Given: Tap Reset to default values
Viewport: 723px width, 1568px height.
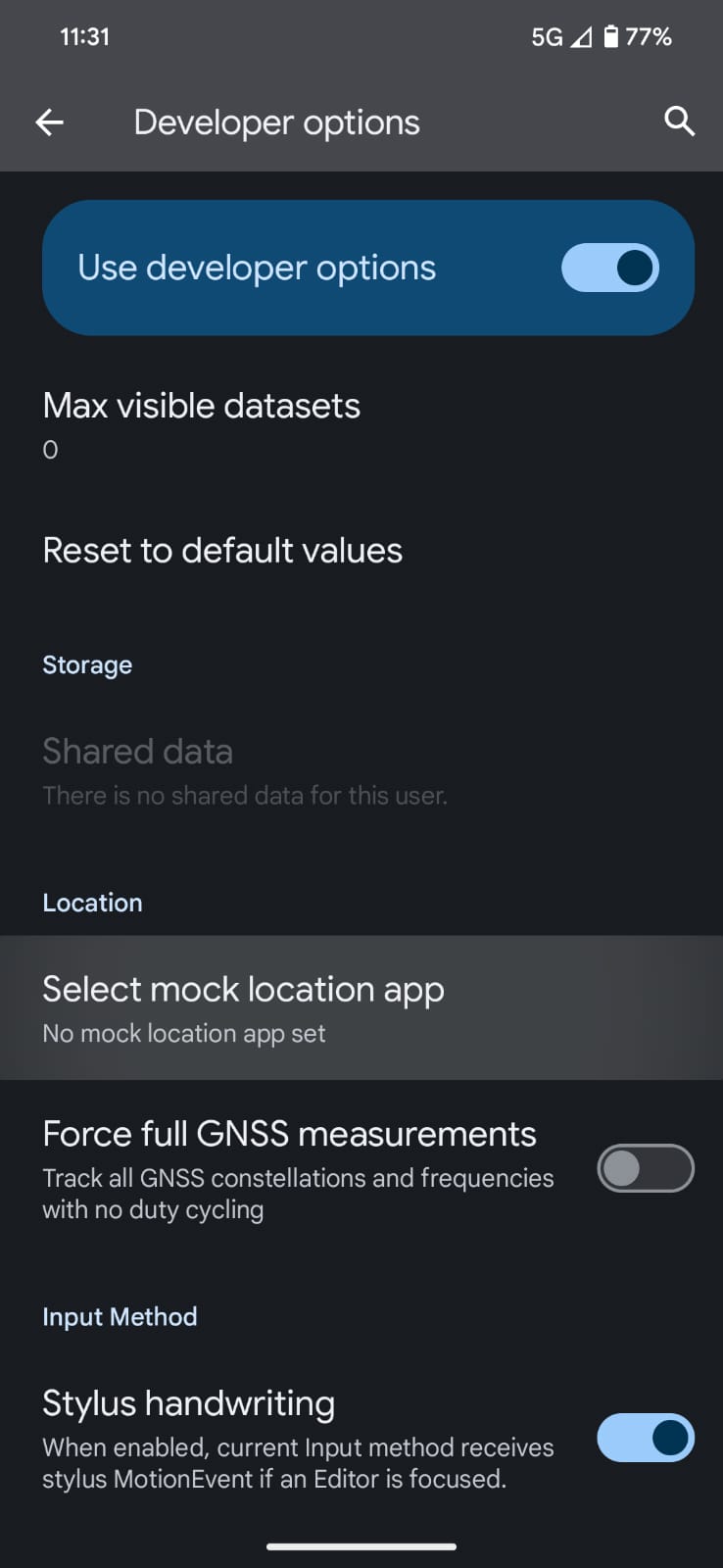Looking at the screenshot, I should (x=222, y=550).
